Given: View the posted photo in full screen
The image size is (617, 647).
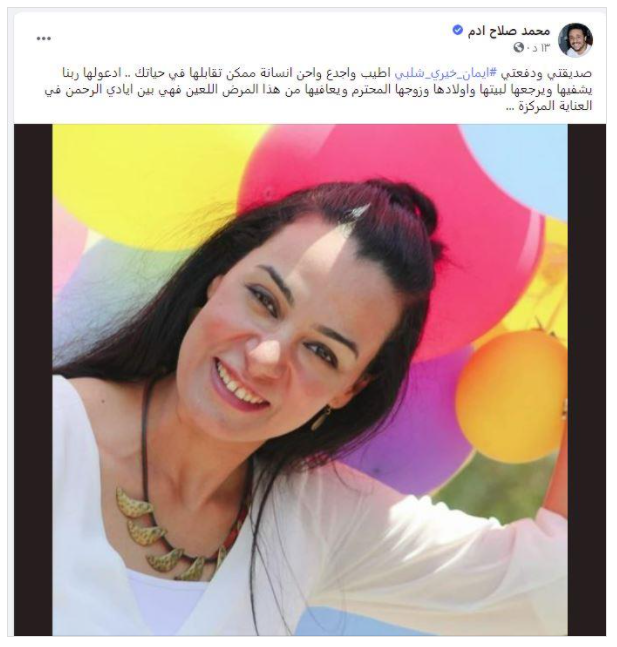Looking at the screenshot, I should pyautogui.click(x=310, y=380).
